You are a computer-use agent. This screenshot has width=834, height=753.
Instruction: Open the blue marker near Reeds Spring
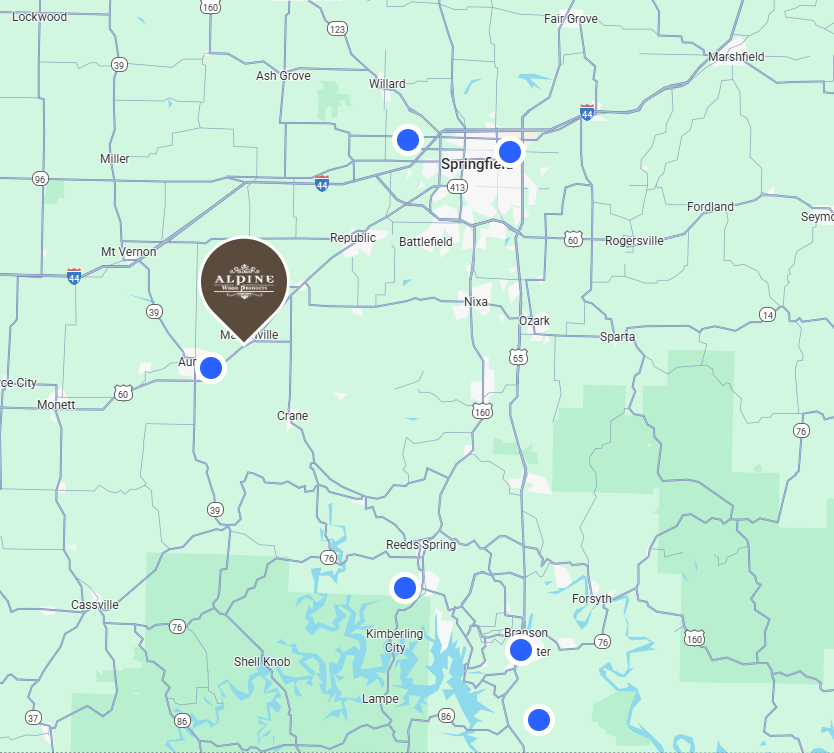point(404,587)
